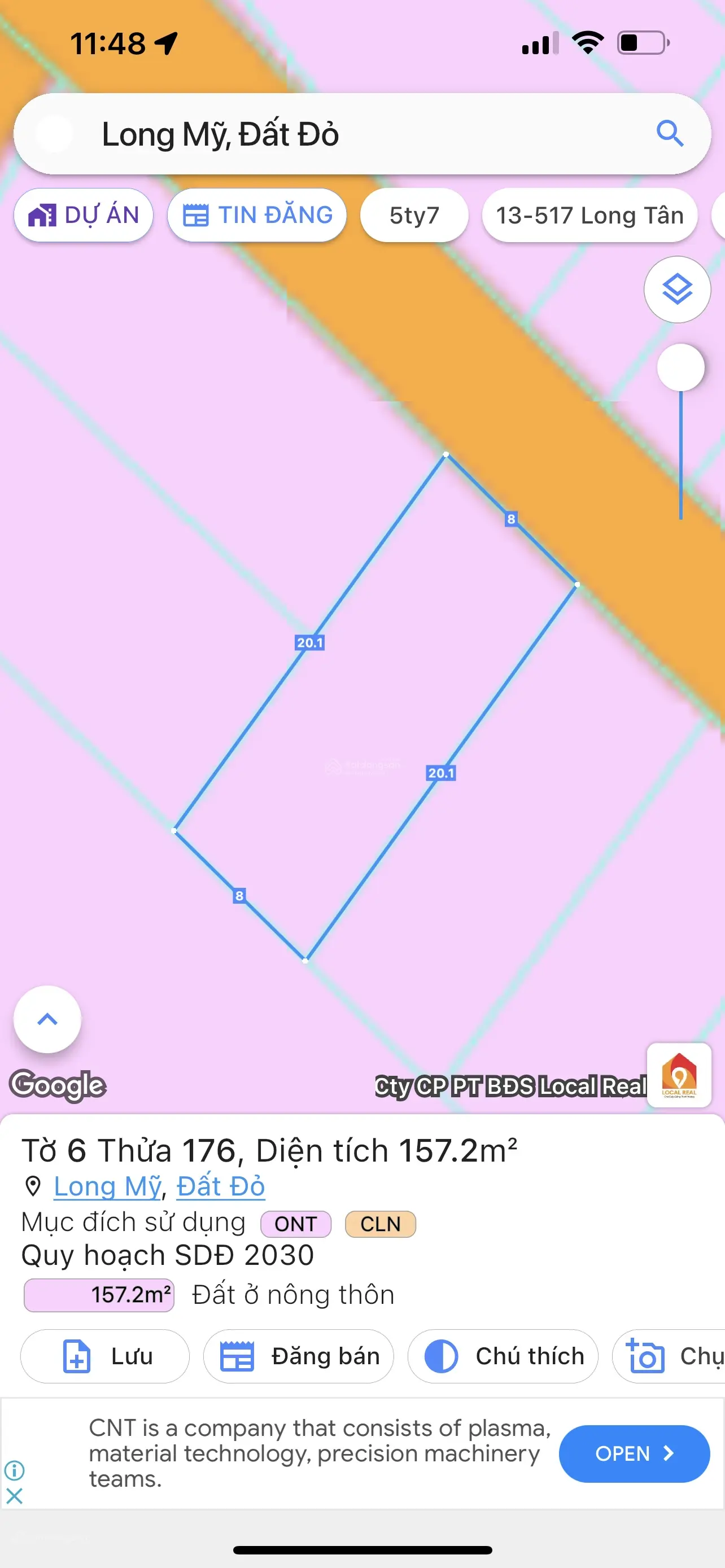Open the Long Mỹ link
Viewport: 725px width, 1568px height.
click(107, 1186)
